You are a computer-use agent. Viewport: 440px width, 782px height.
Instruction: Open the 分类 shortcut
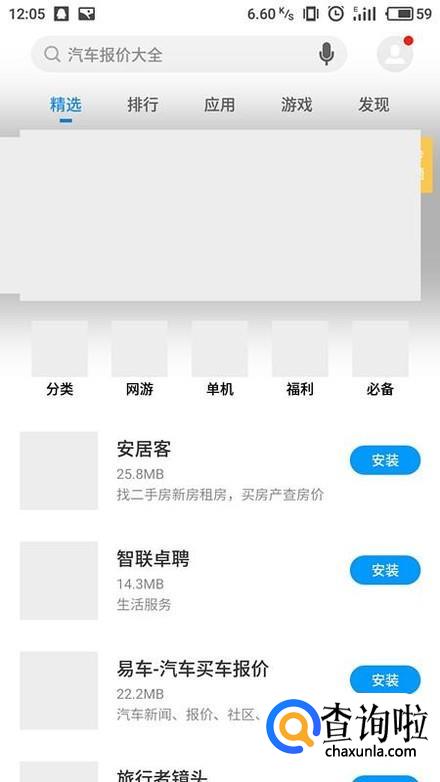click(60, 359)
